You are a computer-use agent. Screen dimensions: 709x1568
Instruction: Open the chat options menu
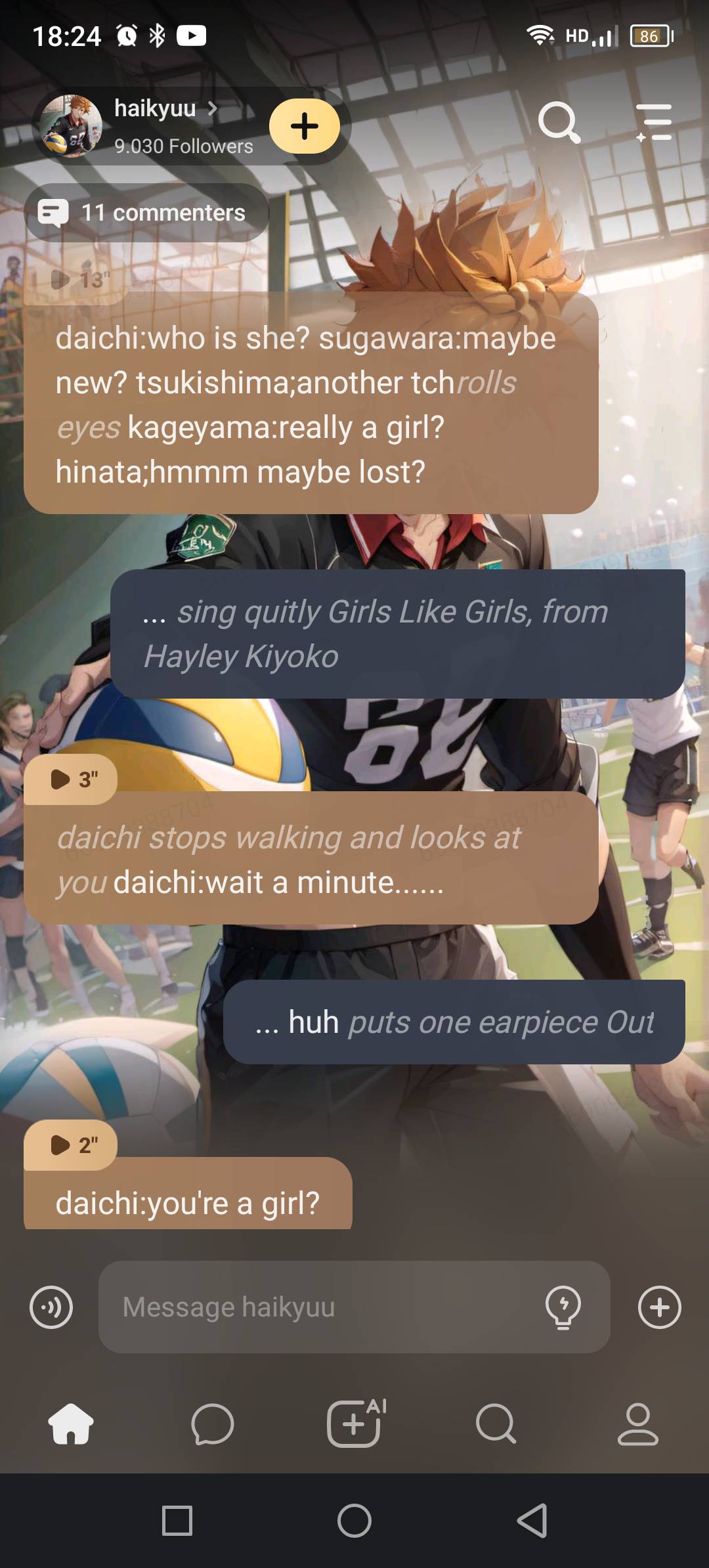655,122
